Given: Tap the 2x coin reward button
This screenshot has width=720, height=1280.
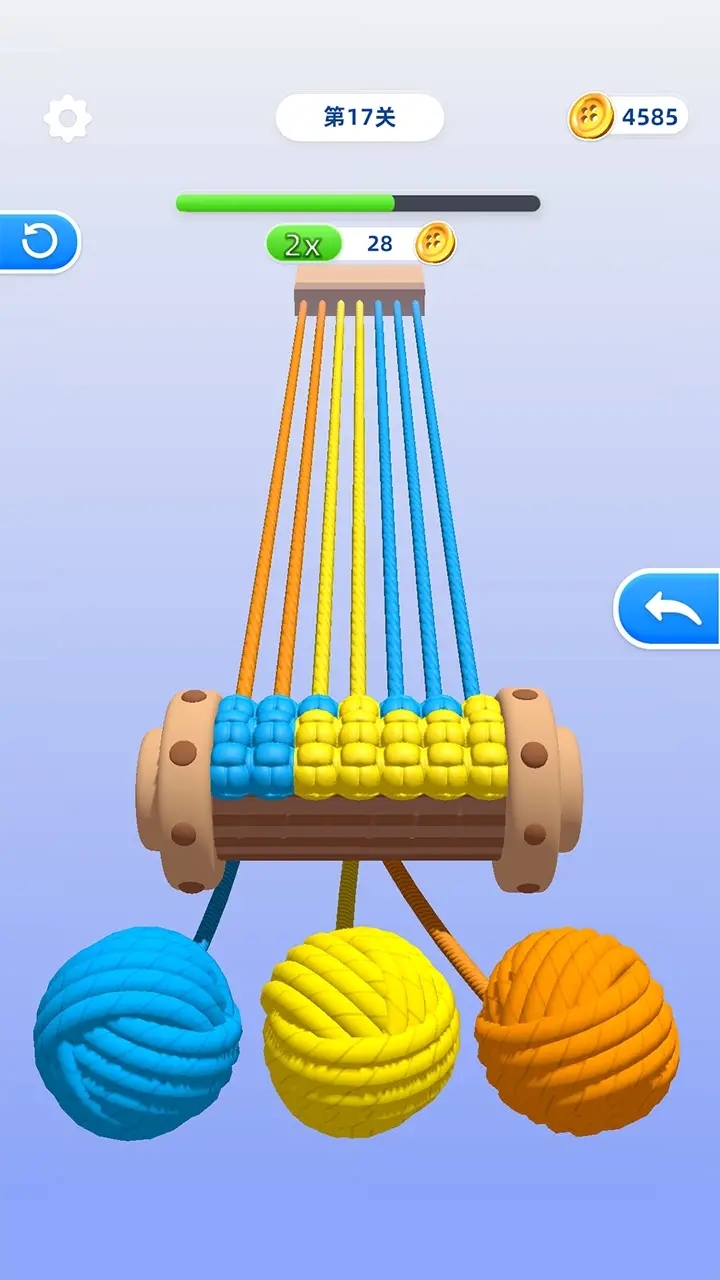Looking at the screenshot, I should point(303,243).
